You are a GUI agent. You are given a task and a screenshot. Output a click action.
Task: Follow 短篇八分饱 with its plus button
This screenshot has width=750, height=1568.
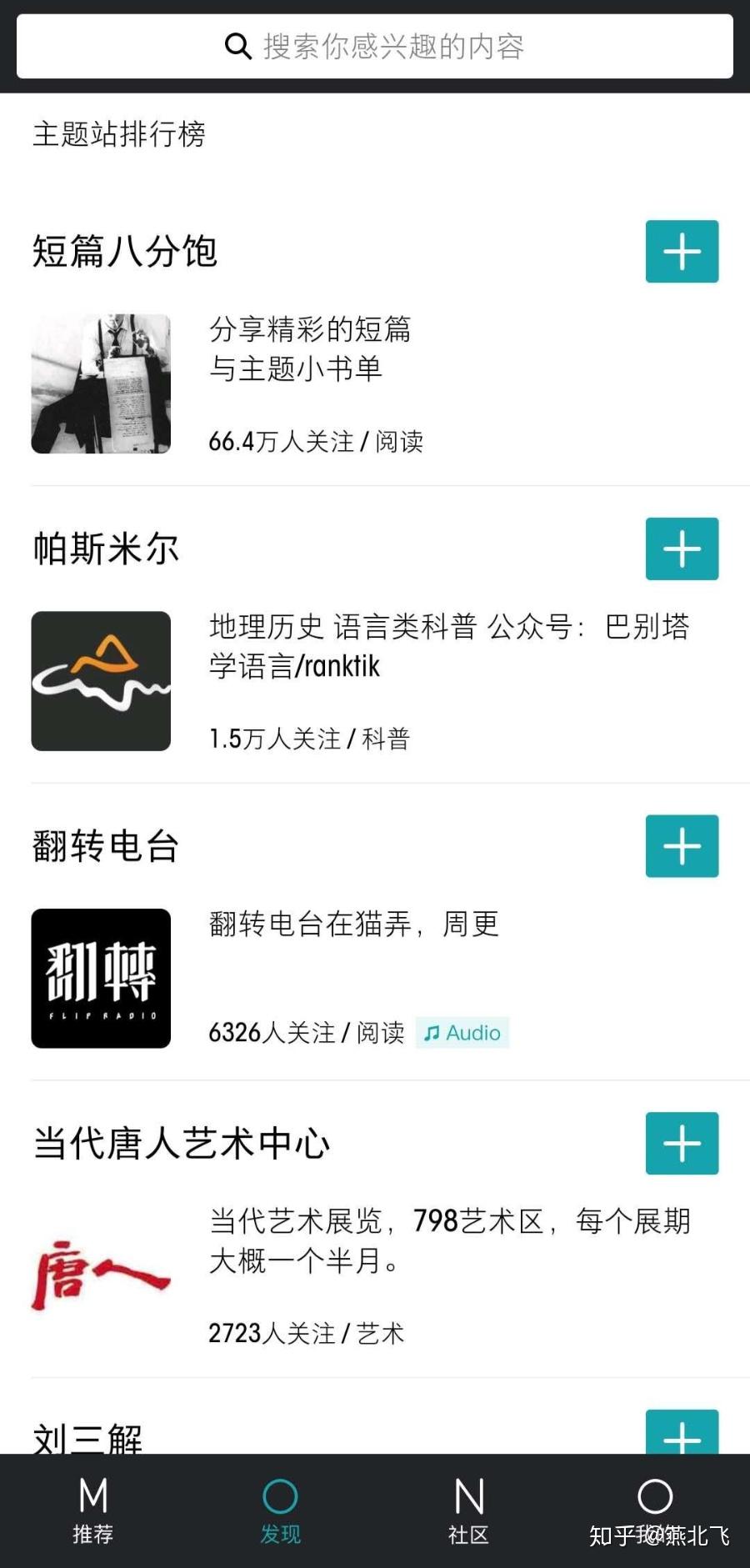(x=682, y=251)
